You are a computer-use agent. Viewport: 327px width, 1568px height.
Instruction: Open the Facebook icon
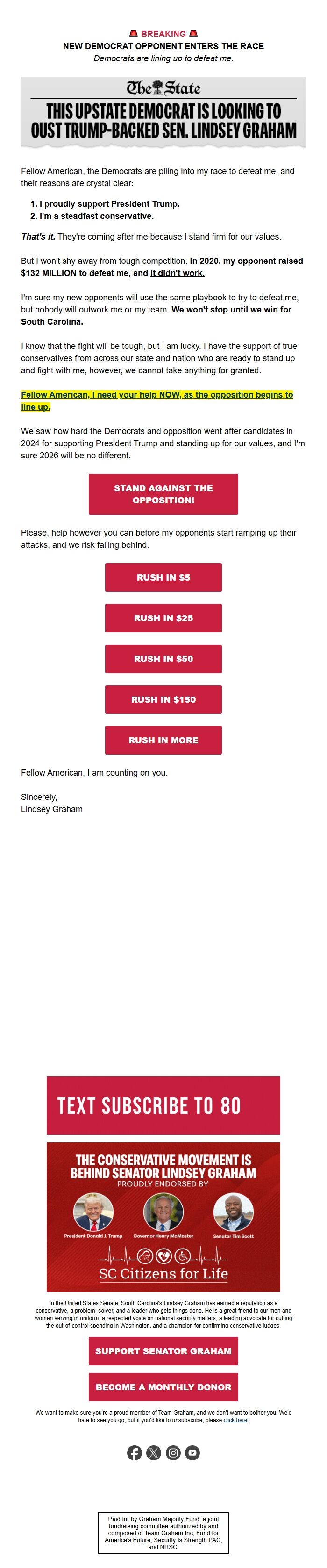point(135,1453)
